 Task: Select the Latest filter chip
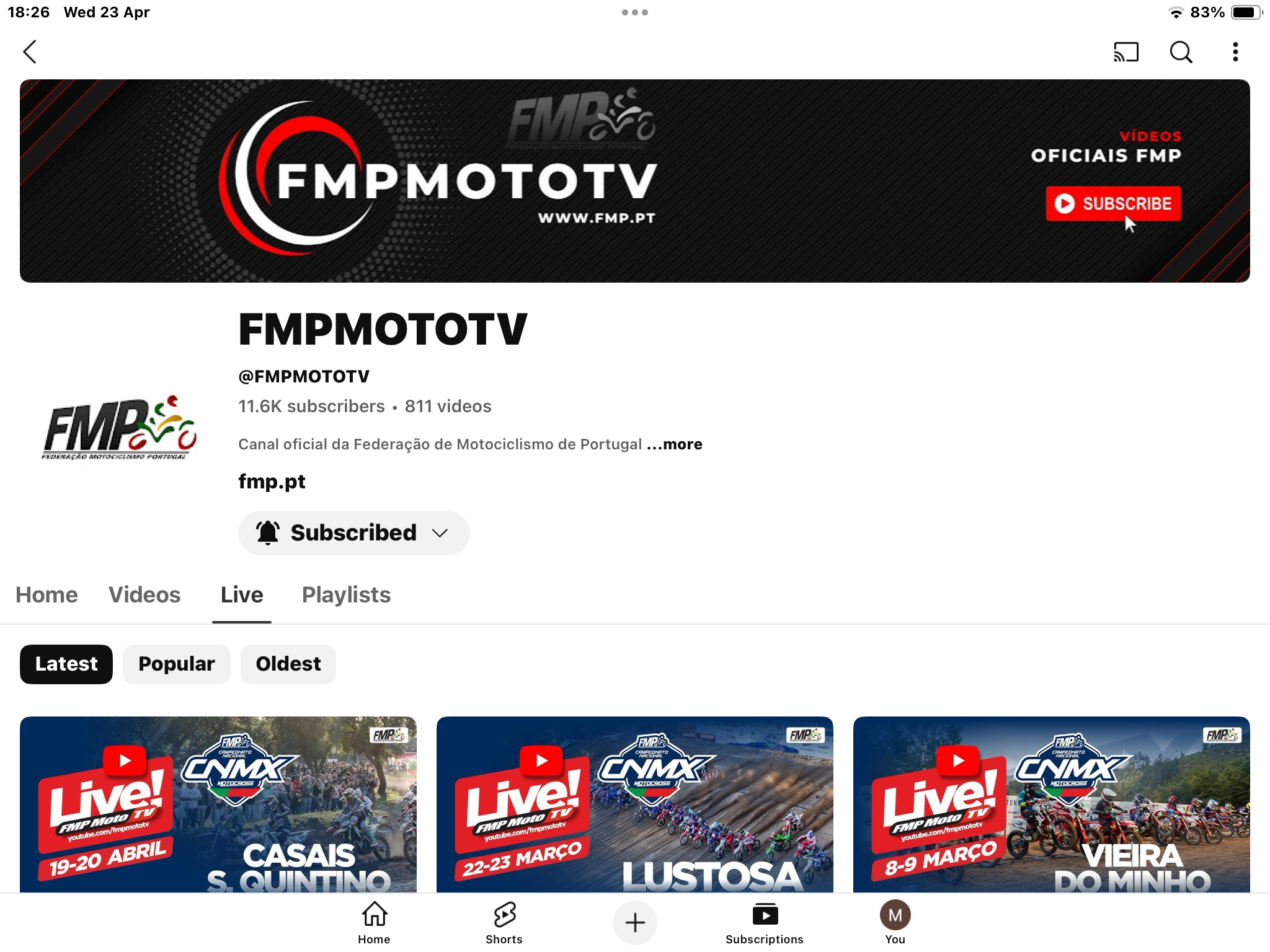(x=66, y=664)
